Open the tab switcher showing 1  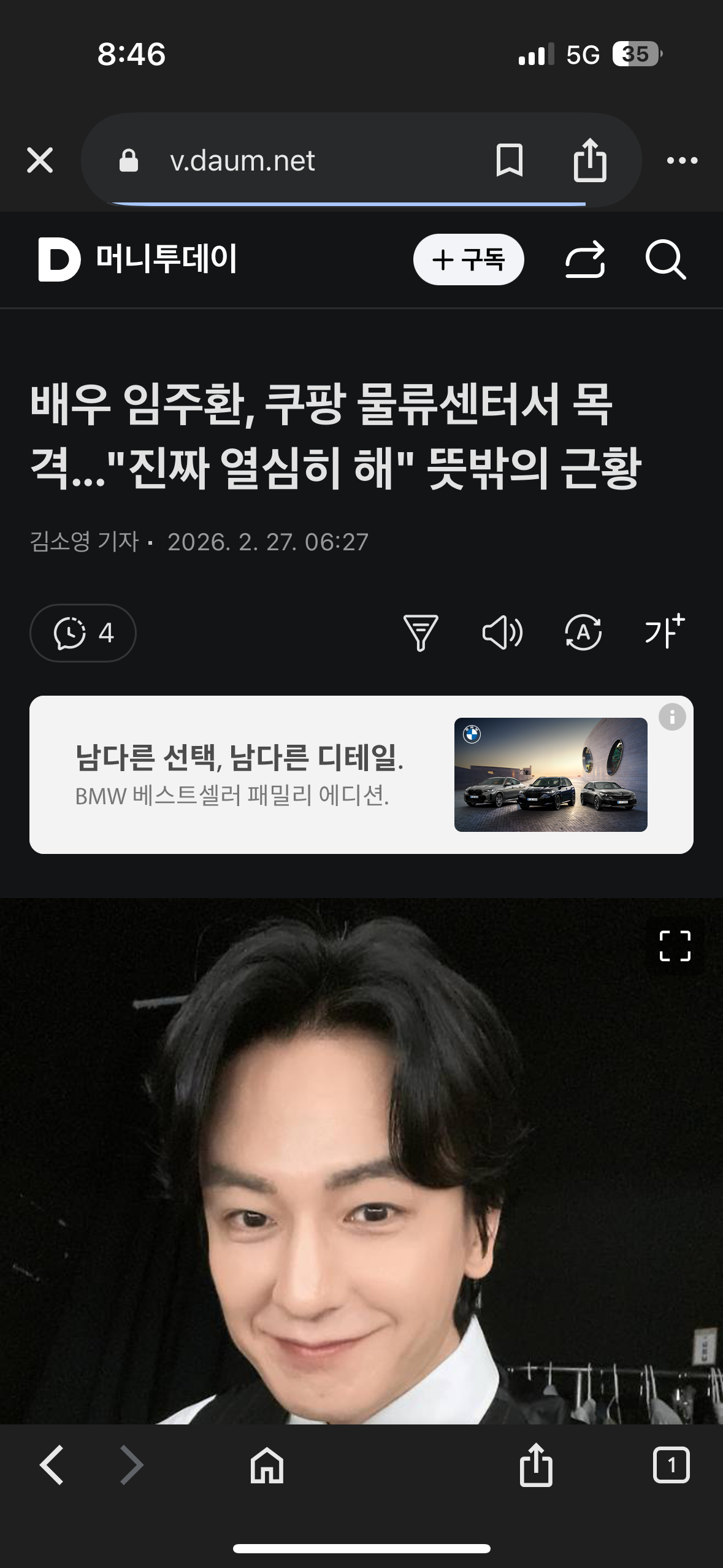pos(671,1465)
